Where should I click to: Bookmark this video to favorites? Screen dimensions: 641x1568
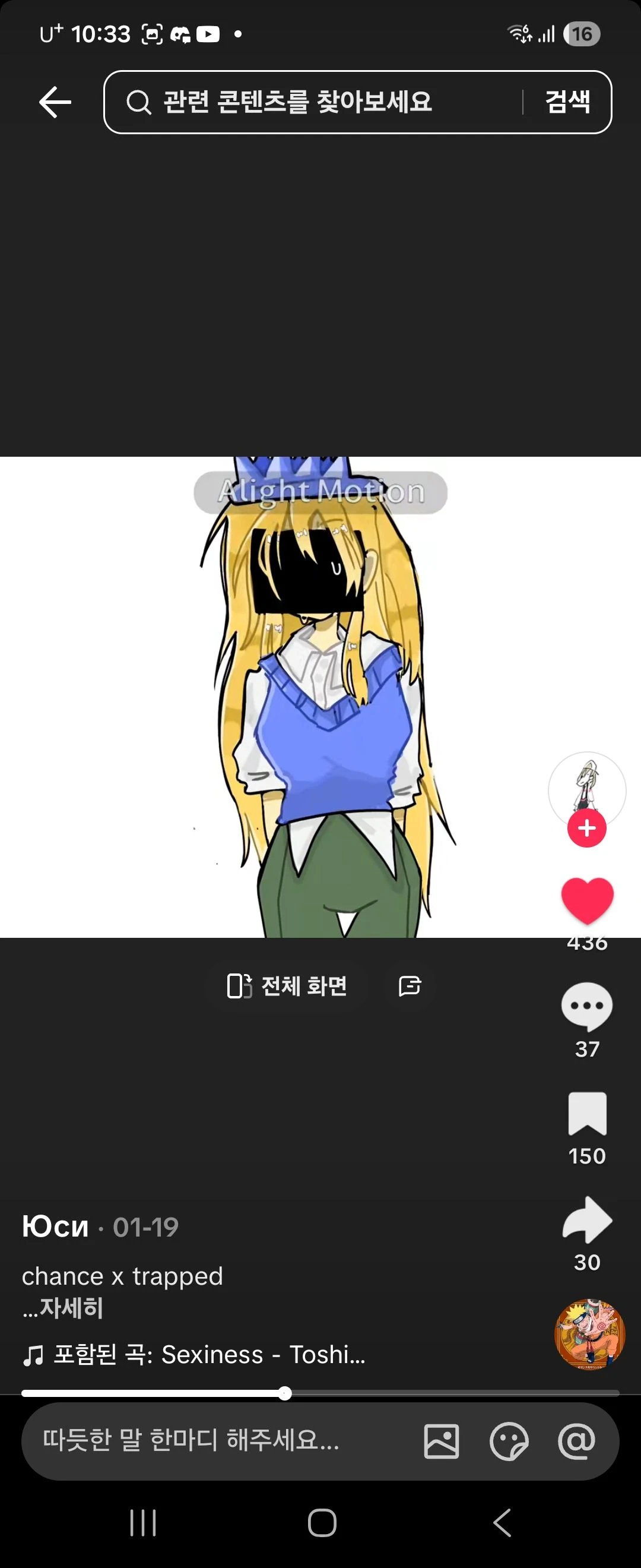click(x=587, y=1113)
